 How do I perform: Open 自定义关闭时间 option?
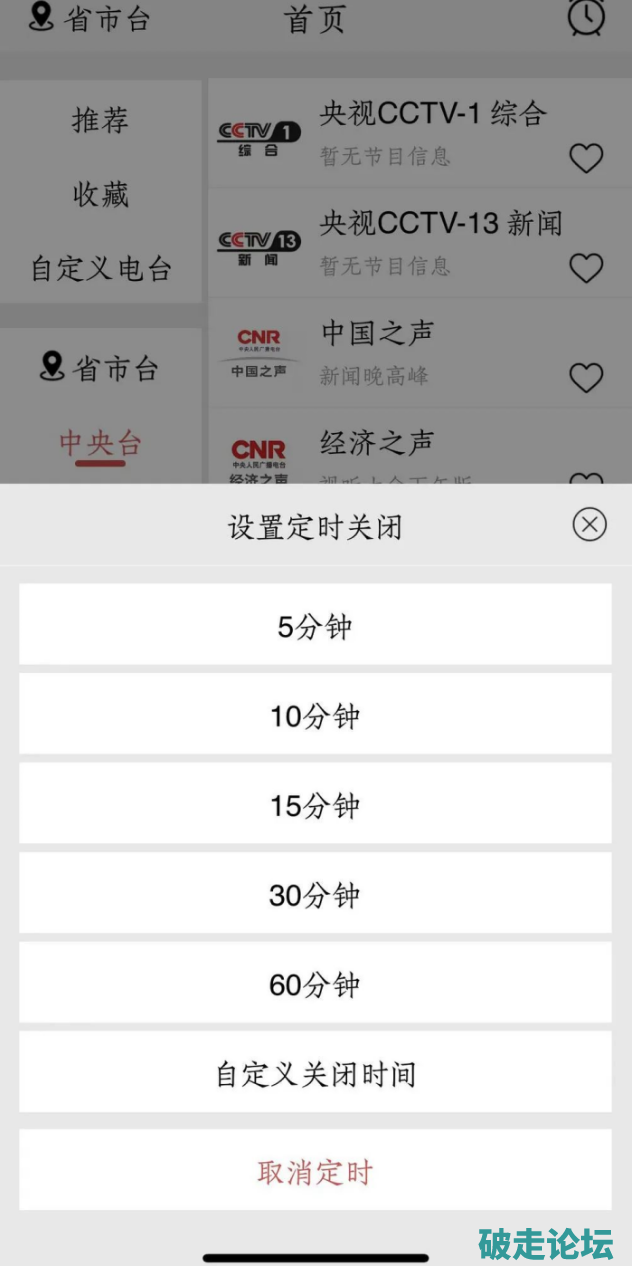pos(315,1073)
